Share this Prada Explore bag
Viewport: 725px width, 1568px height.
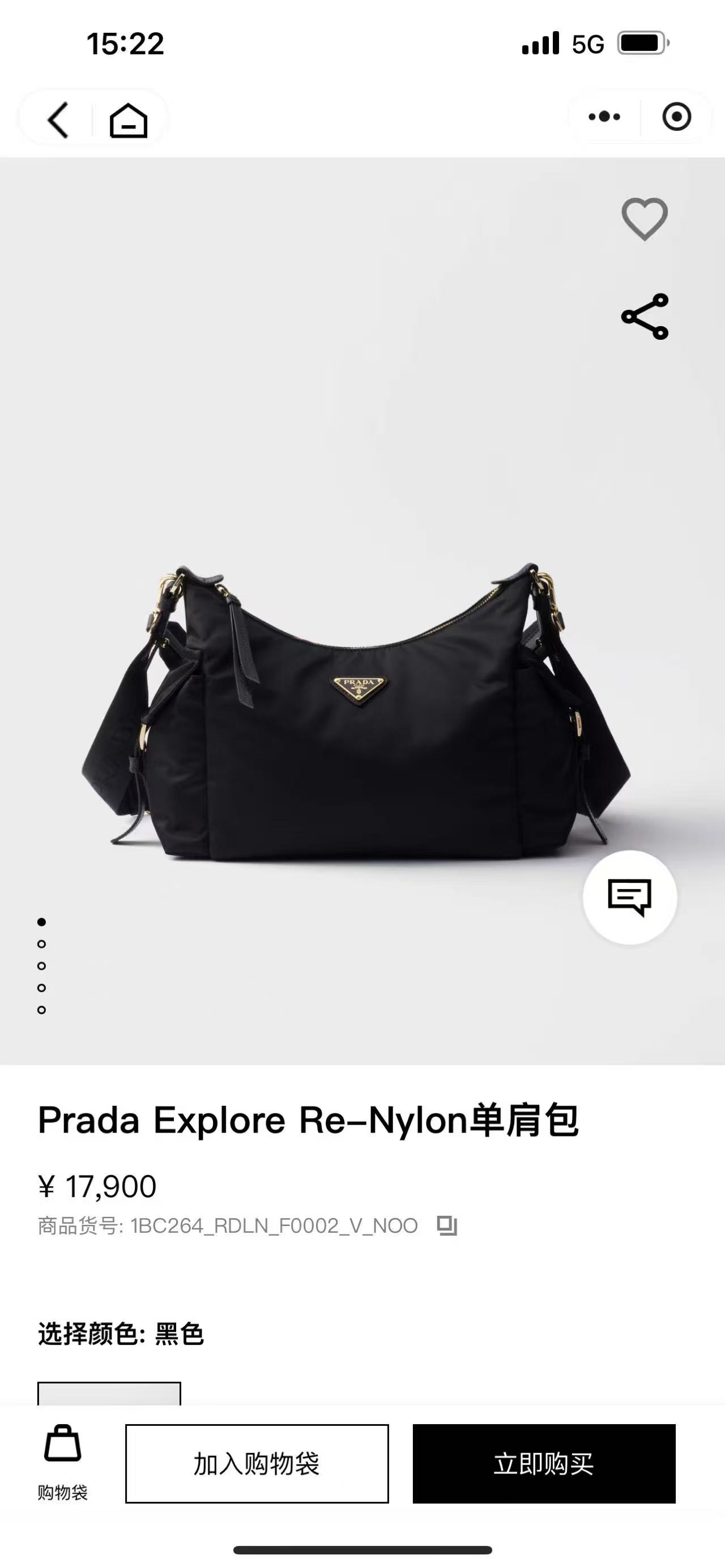[x=645, y=317]
